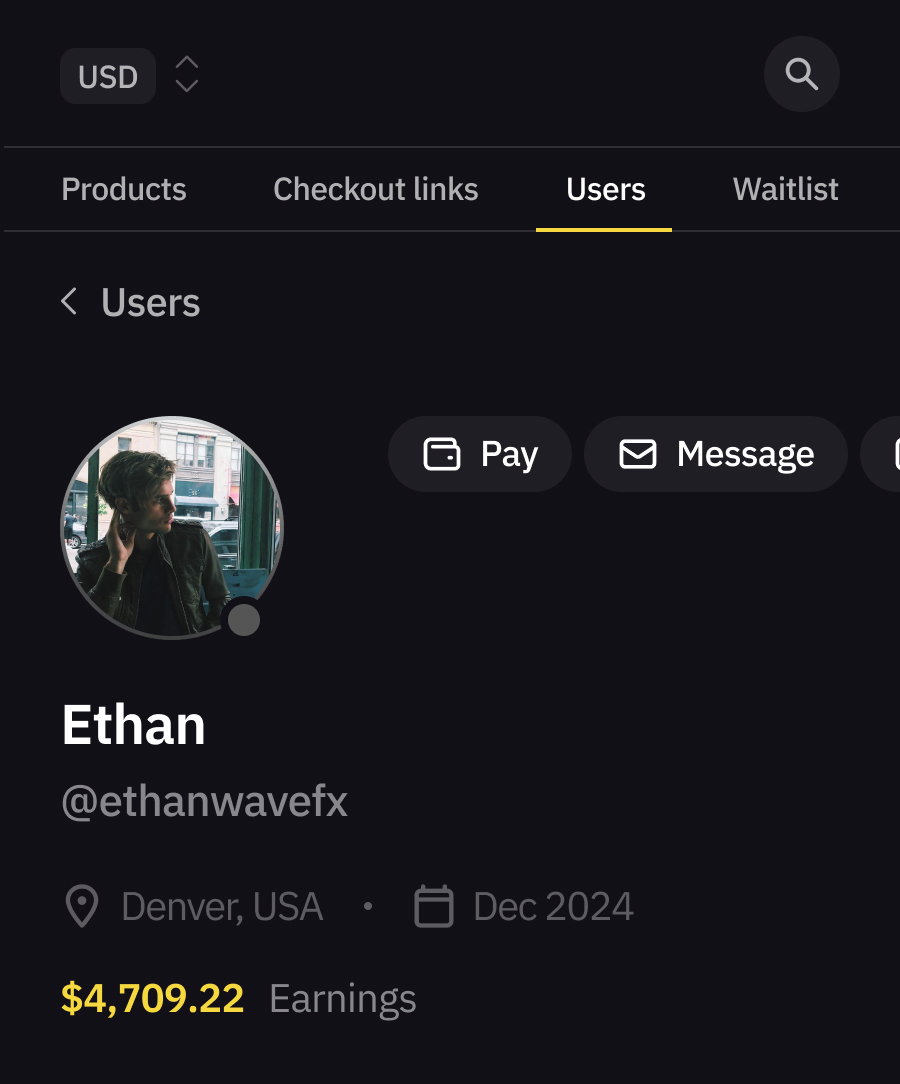
Task: Switch to the Waitlist tab
Action: (785, 189)
